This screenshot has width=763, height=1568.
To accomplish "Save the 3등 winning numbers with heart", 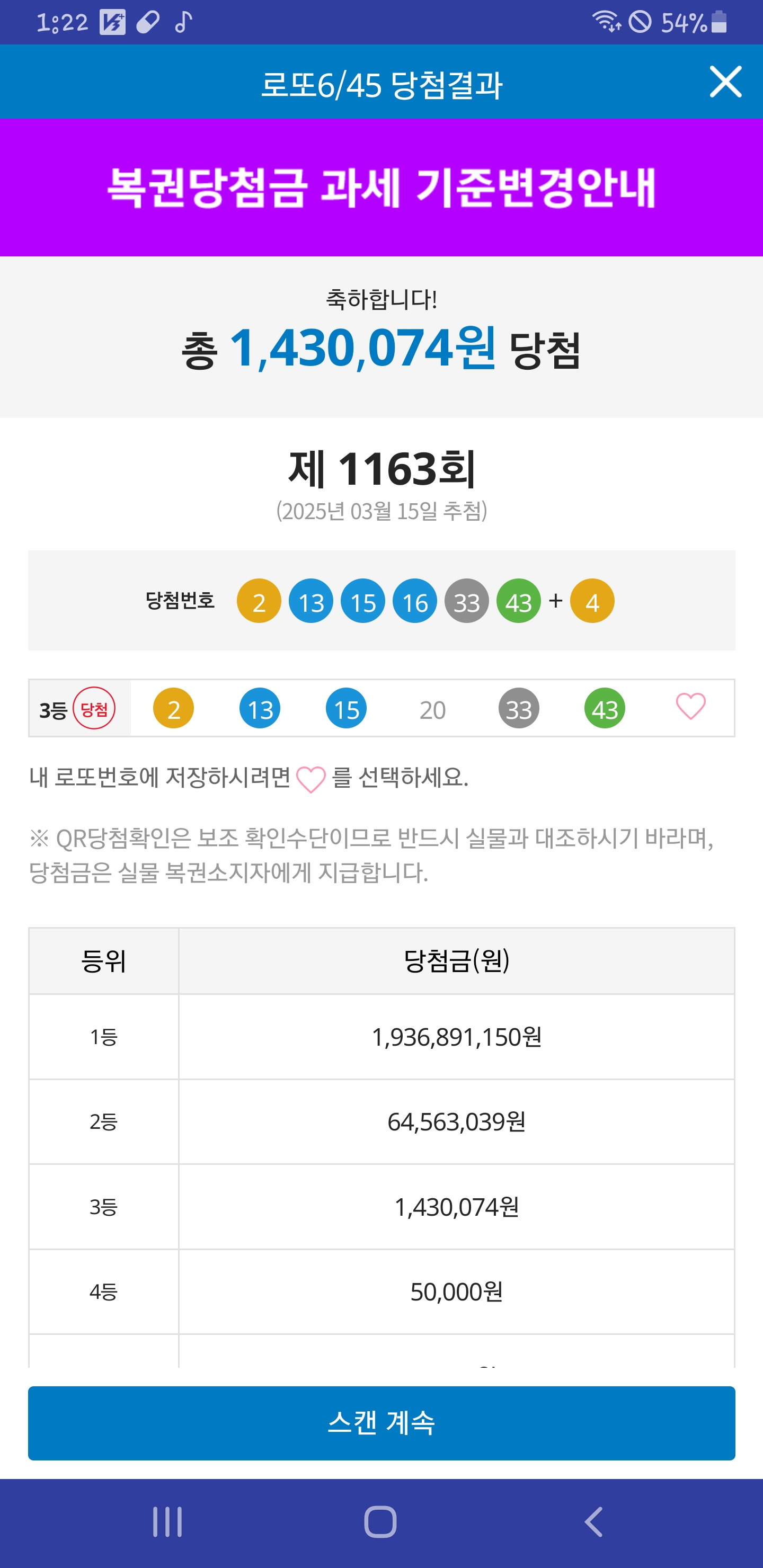I will 690,707.
